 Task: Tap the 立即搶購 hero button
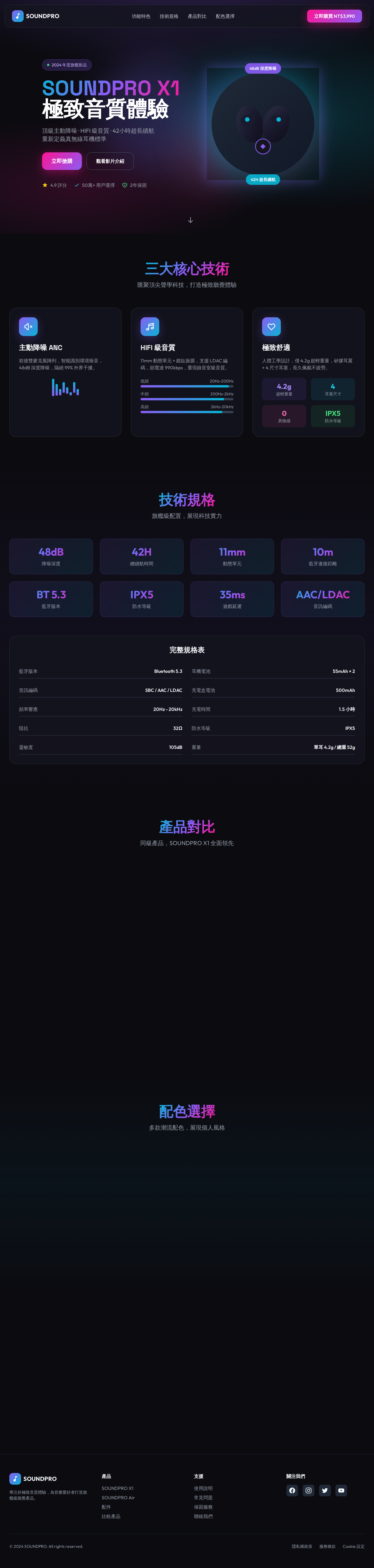61,161
